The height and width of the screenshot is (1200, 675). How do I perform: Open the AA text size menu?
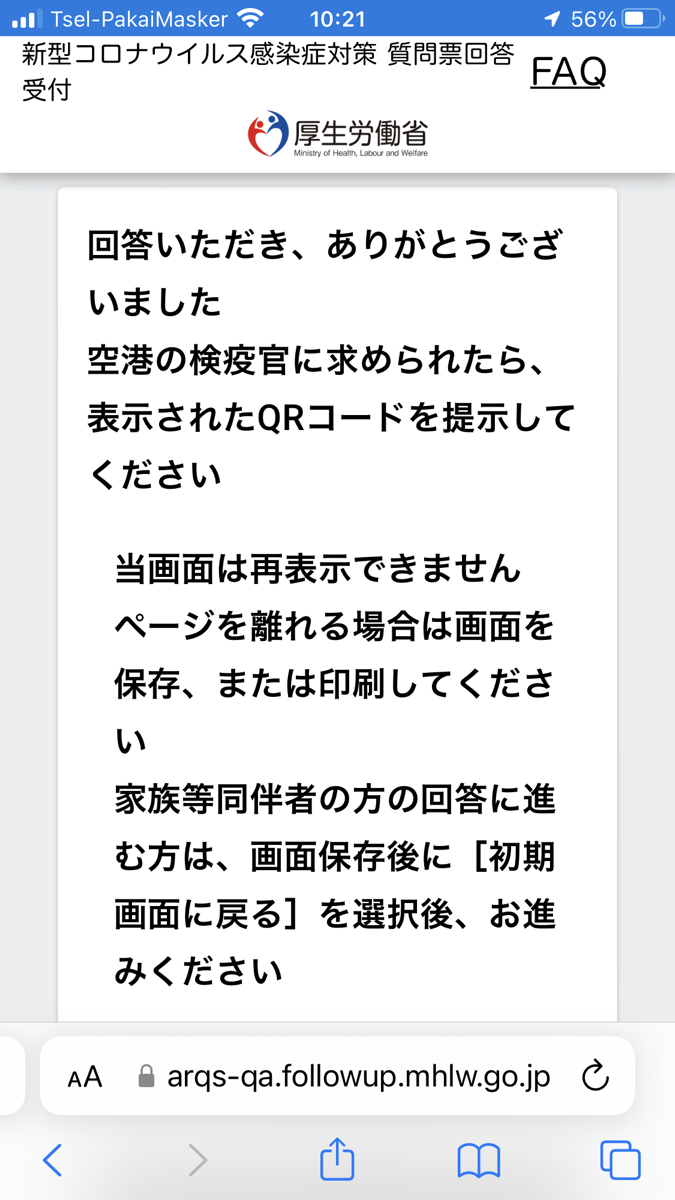tap(85, 1077)
